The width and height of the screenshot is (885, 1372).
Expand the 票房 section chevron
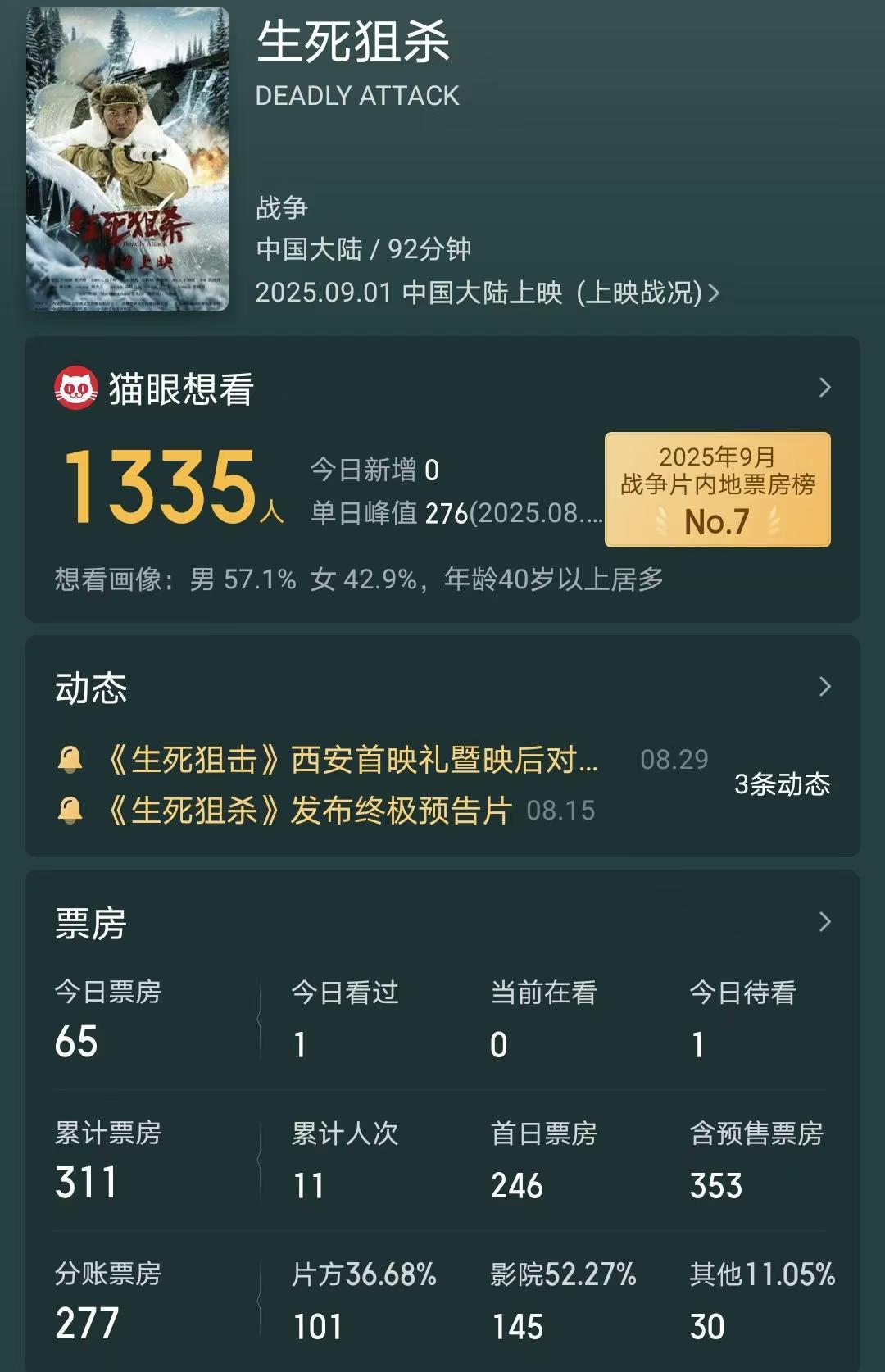pyautogui.click(x=824, y=922)
